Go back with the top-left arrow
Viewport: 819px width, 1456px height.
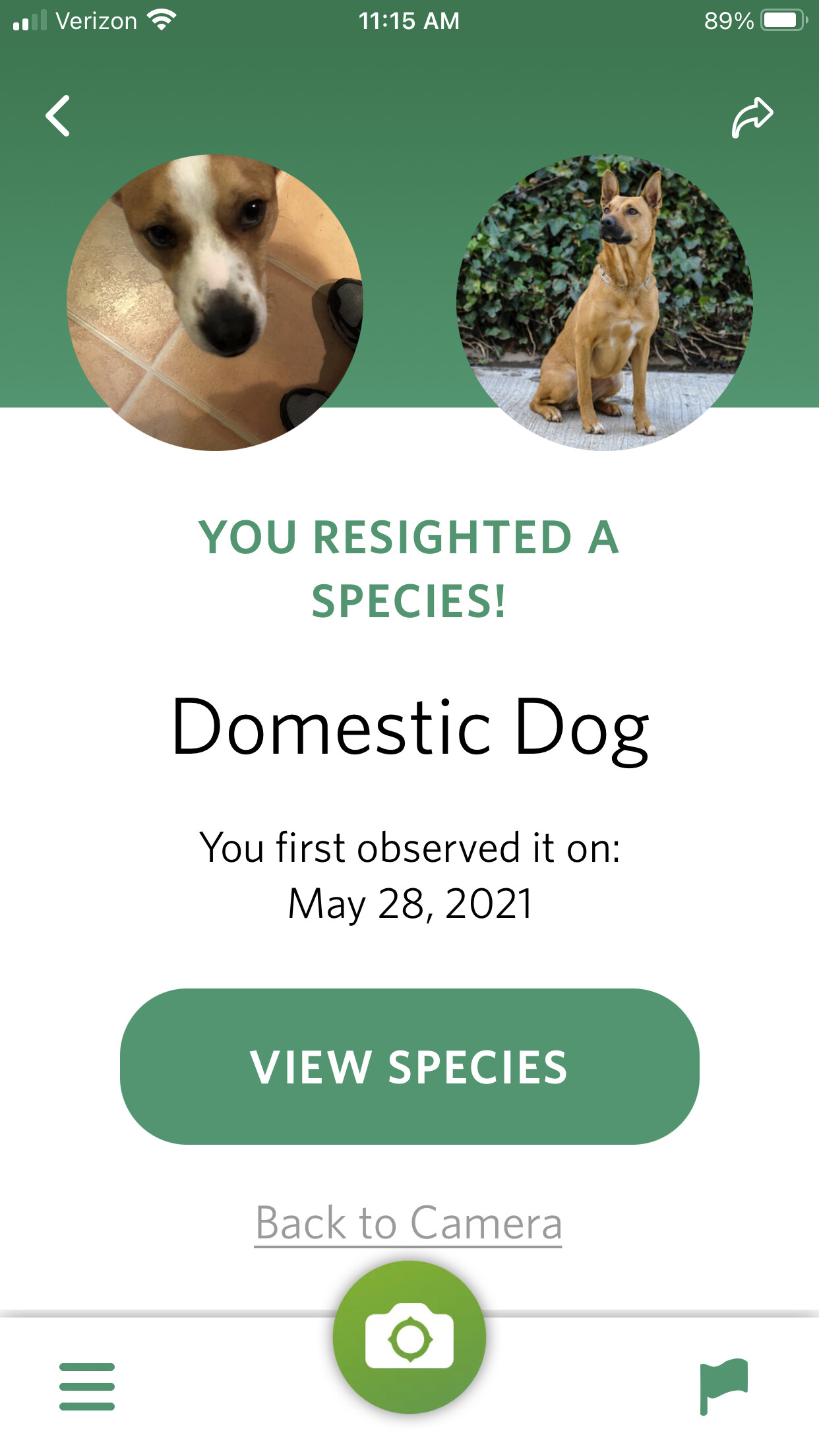[58, 116]
